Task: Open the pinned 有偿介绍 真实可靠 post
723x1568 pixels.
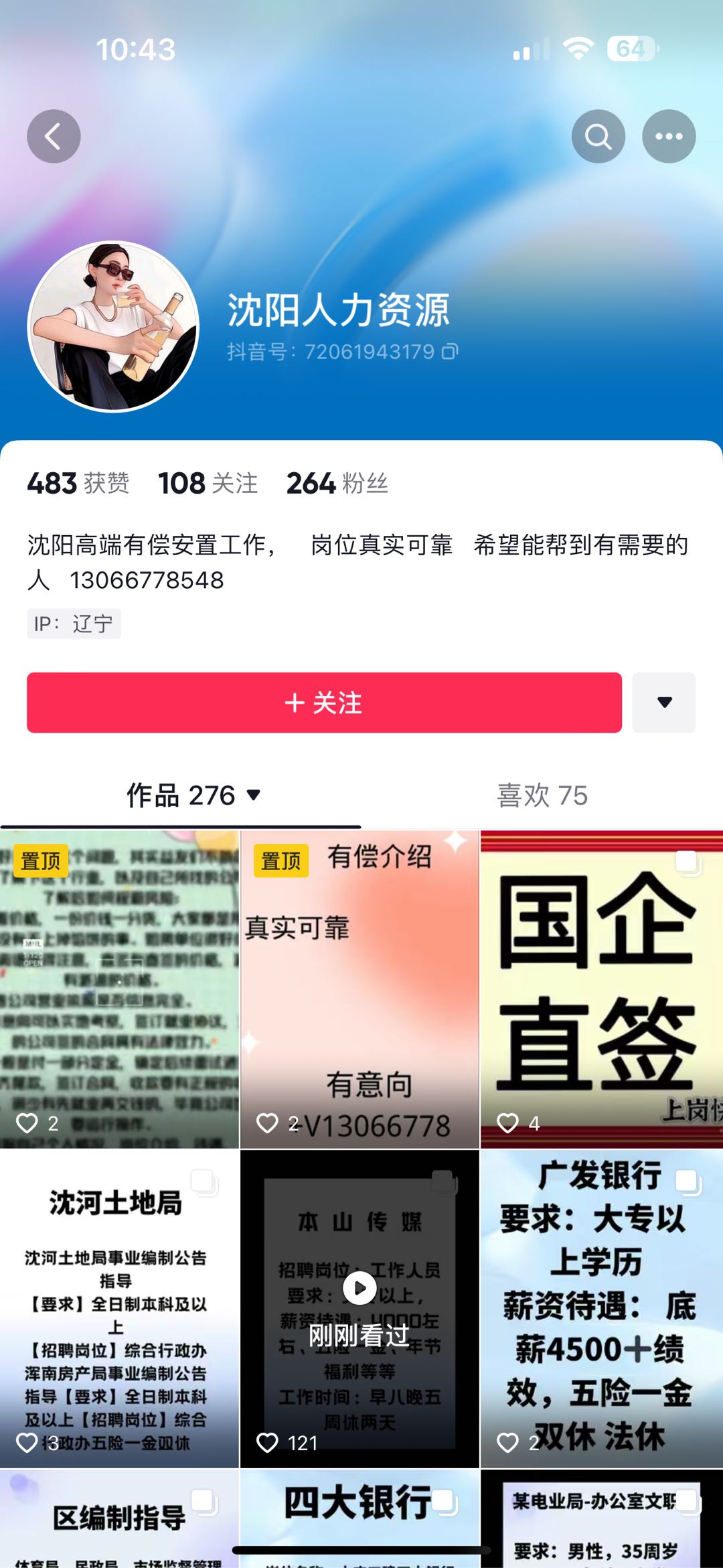Action: 359,990
